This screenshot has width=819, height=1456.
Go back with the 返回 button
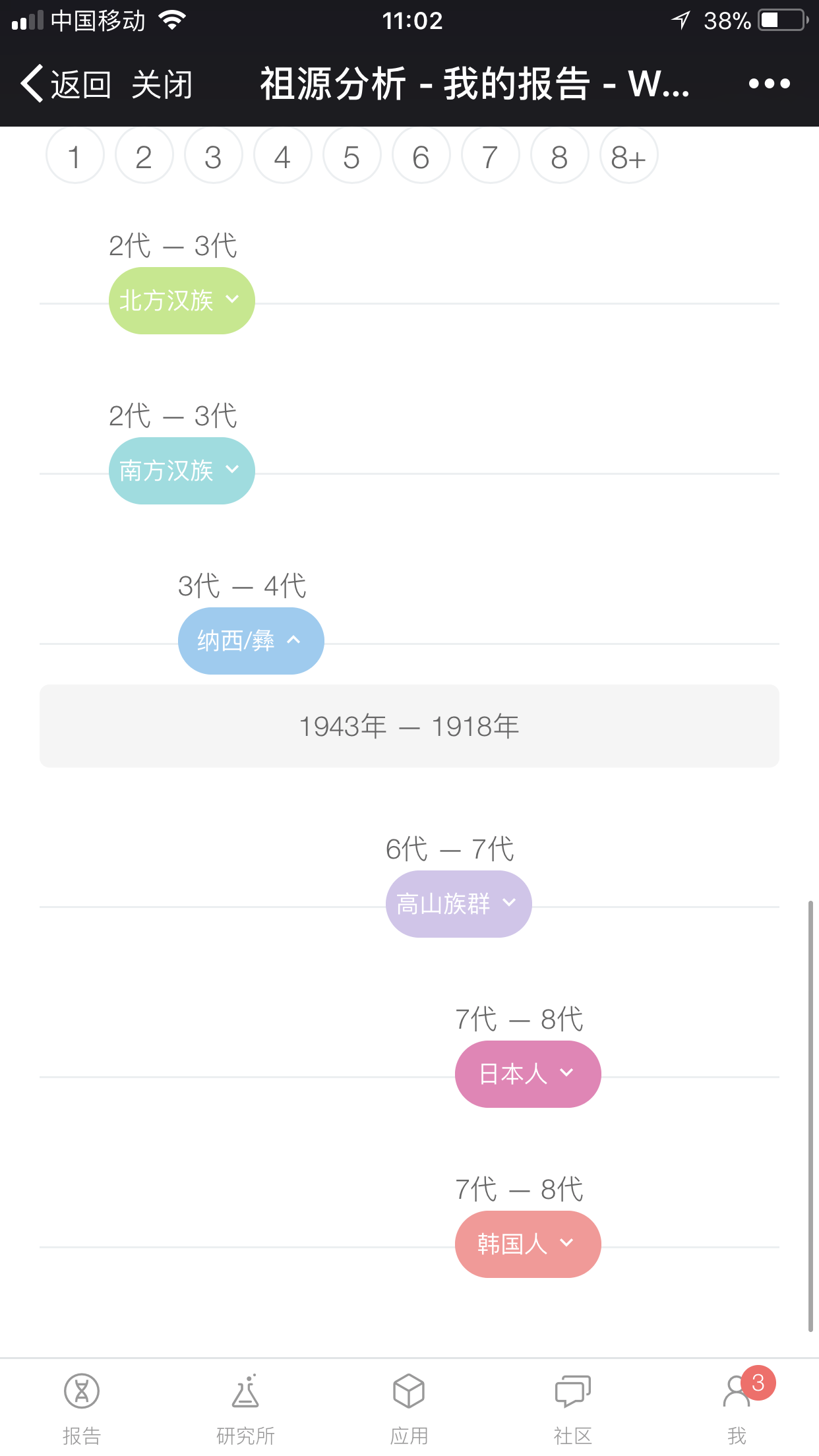[65, 84]
